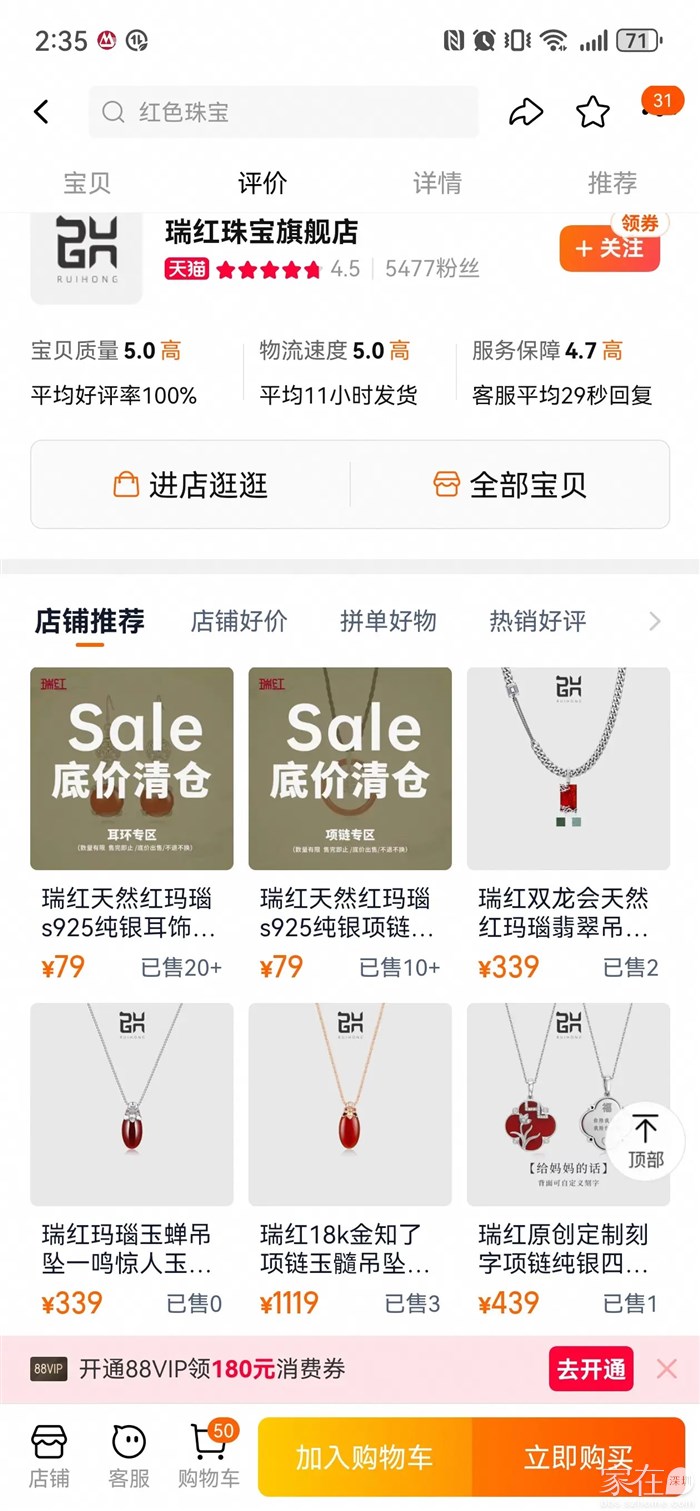Jump to top with the 顶部 button
This screenshot has height=1511, width=700.
tap(645, 1141)
